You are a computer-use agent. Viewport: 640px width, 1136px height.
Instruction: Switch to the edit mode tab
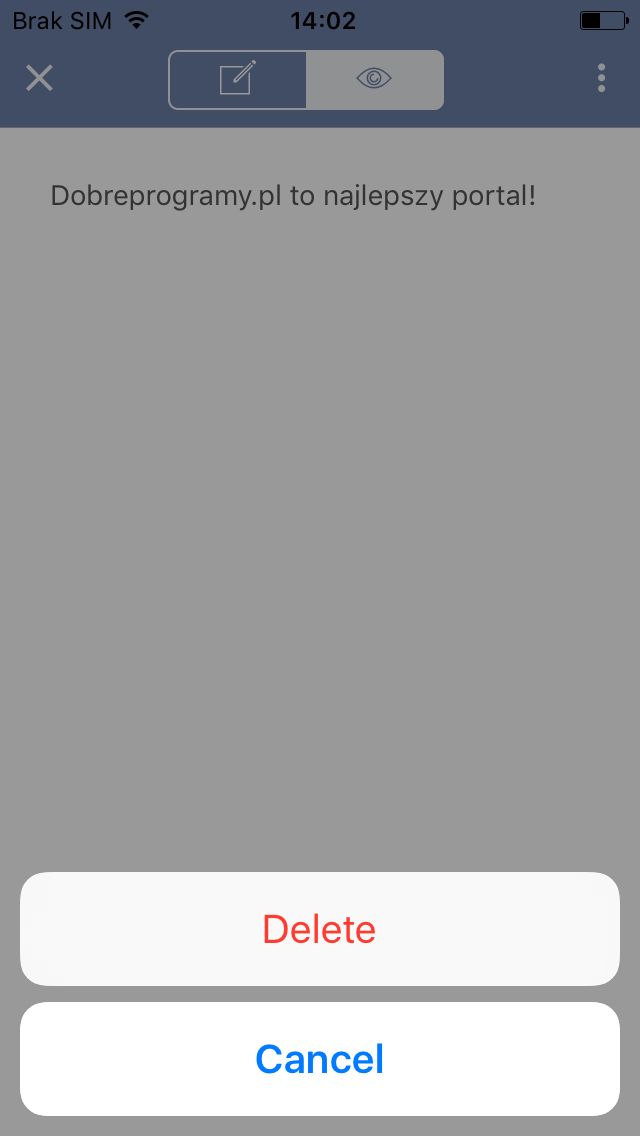pyautogui.click(x=238, y=80)
